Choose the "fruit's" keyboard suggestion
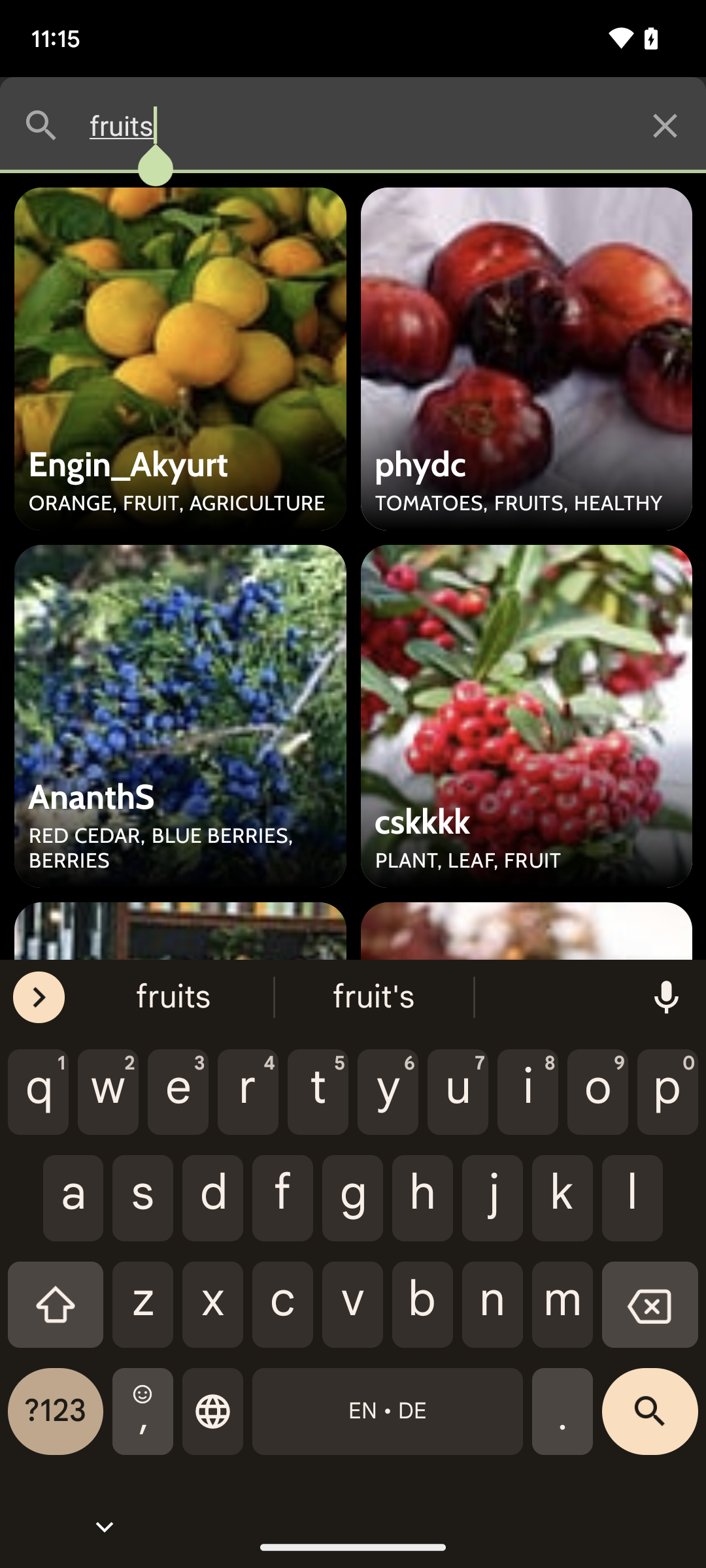The height and width of the screenshot is (1568, 706). pyautogui.click(x=373, y=997)
